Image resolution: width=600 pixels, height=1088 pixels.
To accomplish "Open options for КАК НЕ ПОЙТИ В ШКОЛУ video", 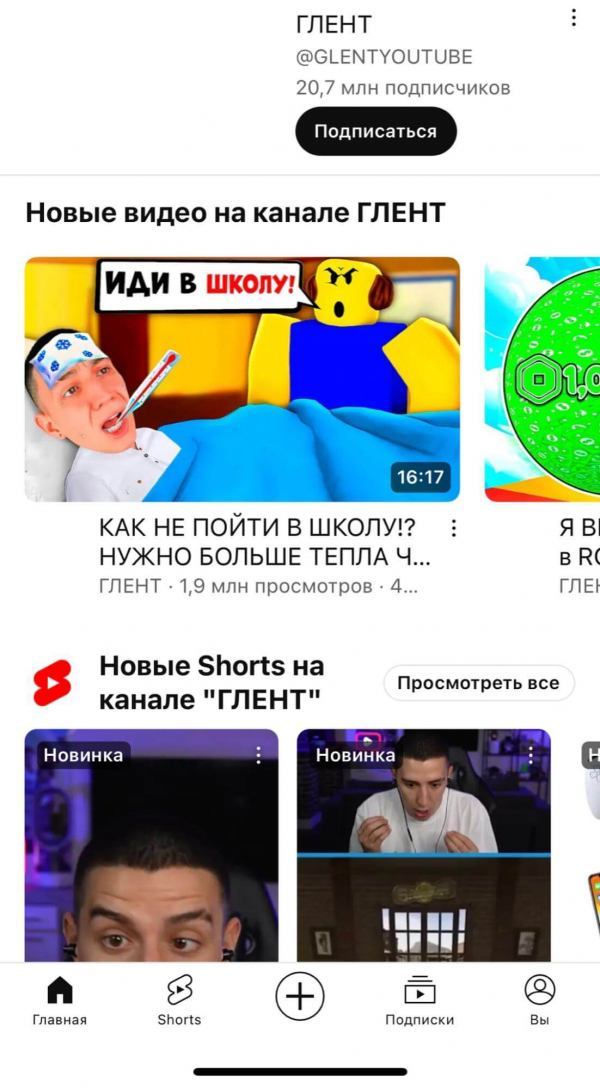I will tap(453, 528).
